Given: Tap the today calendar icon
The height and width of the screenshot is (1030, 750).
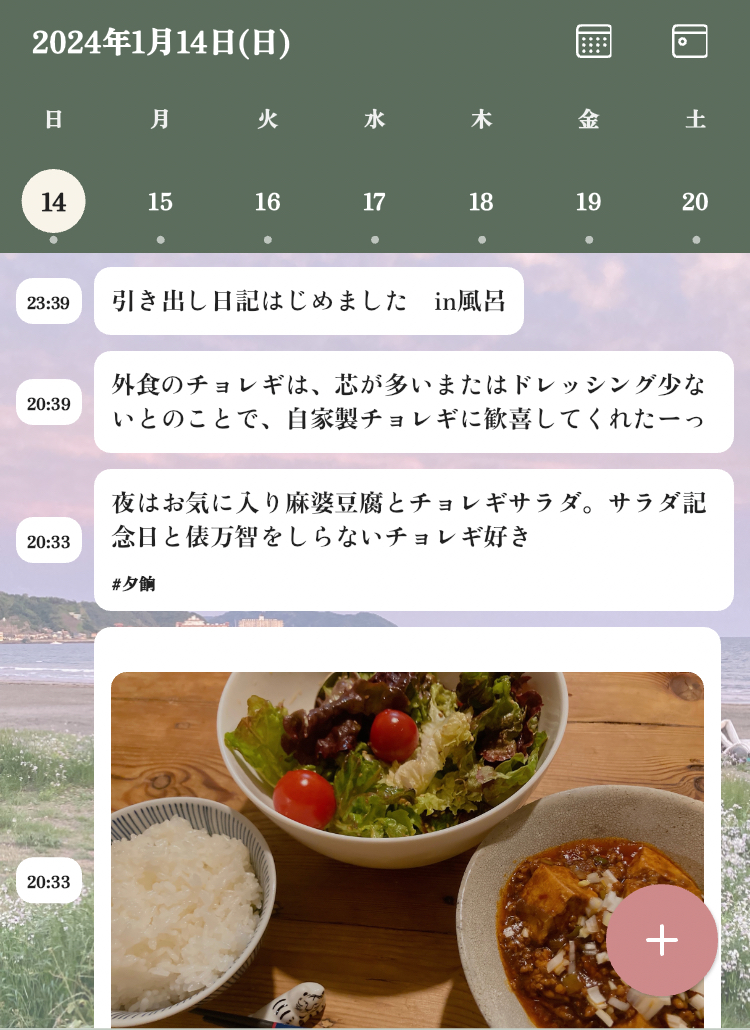Looking at the screenshot, I should (690, 42).
